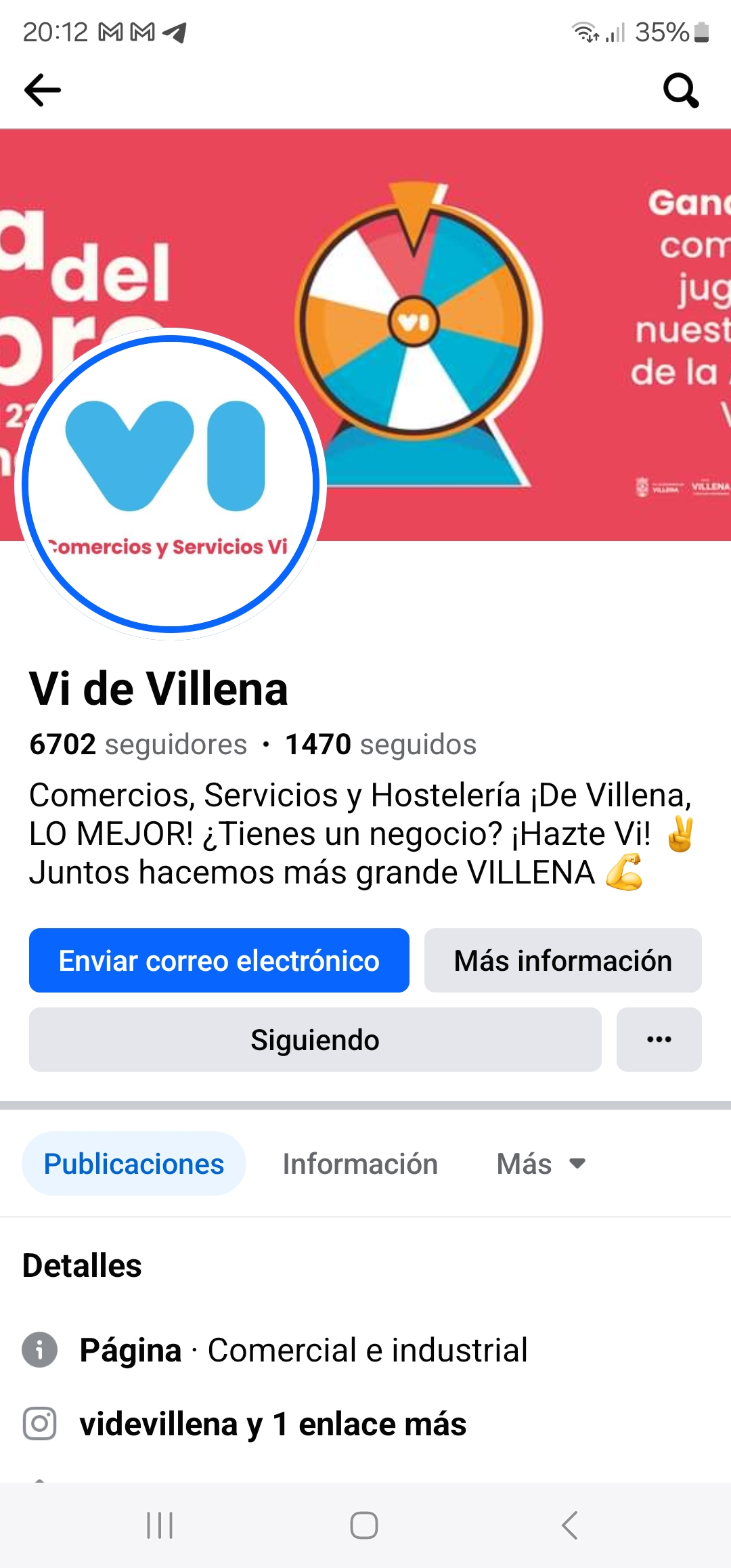Image resolution: width=731 pixels, height=1568 pixels.
Task: Open videvillena Instagram link
Action: (x=272, y=1424)
